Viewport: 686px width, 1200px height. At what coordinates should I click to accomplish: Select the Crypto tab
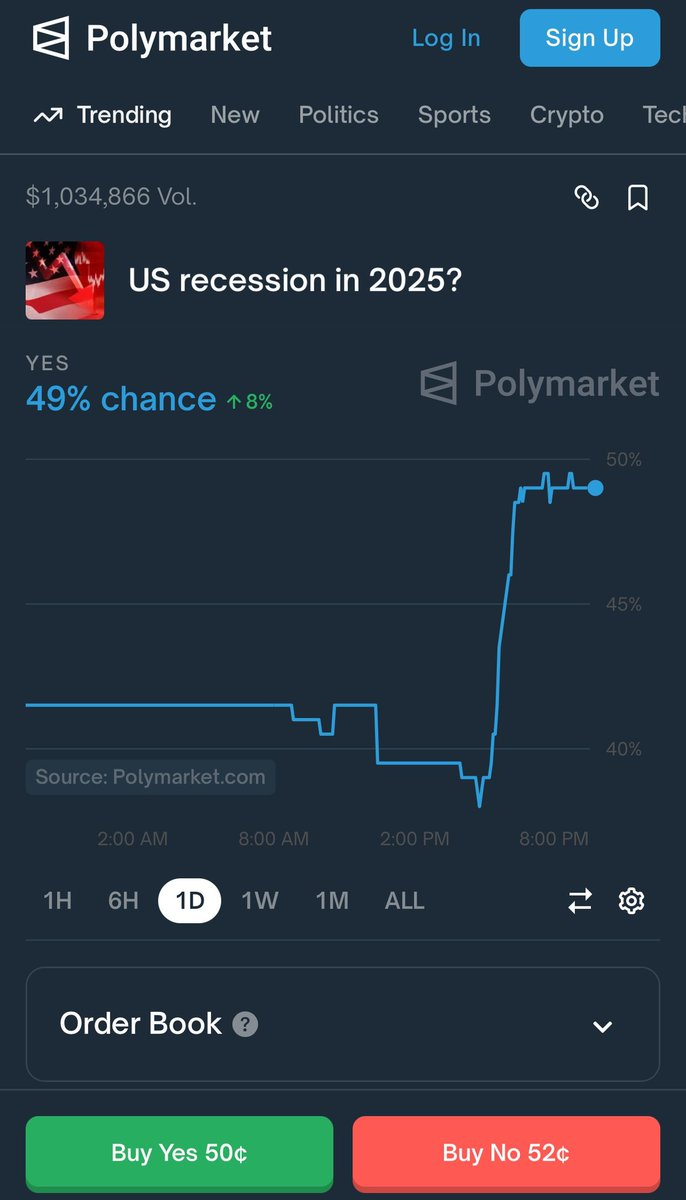[x=566, y=115]
